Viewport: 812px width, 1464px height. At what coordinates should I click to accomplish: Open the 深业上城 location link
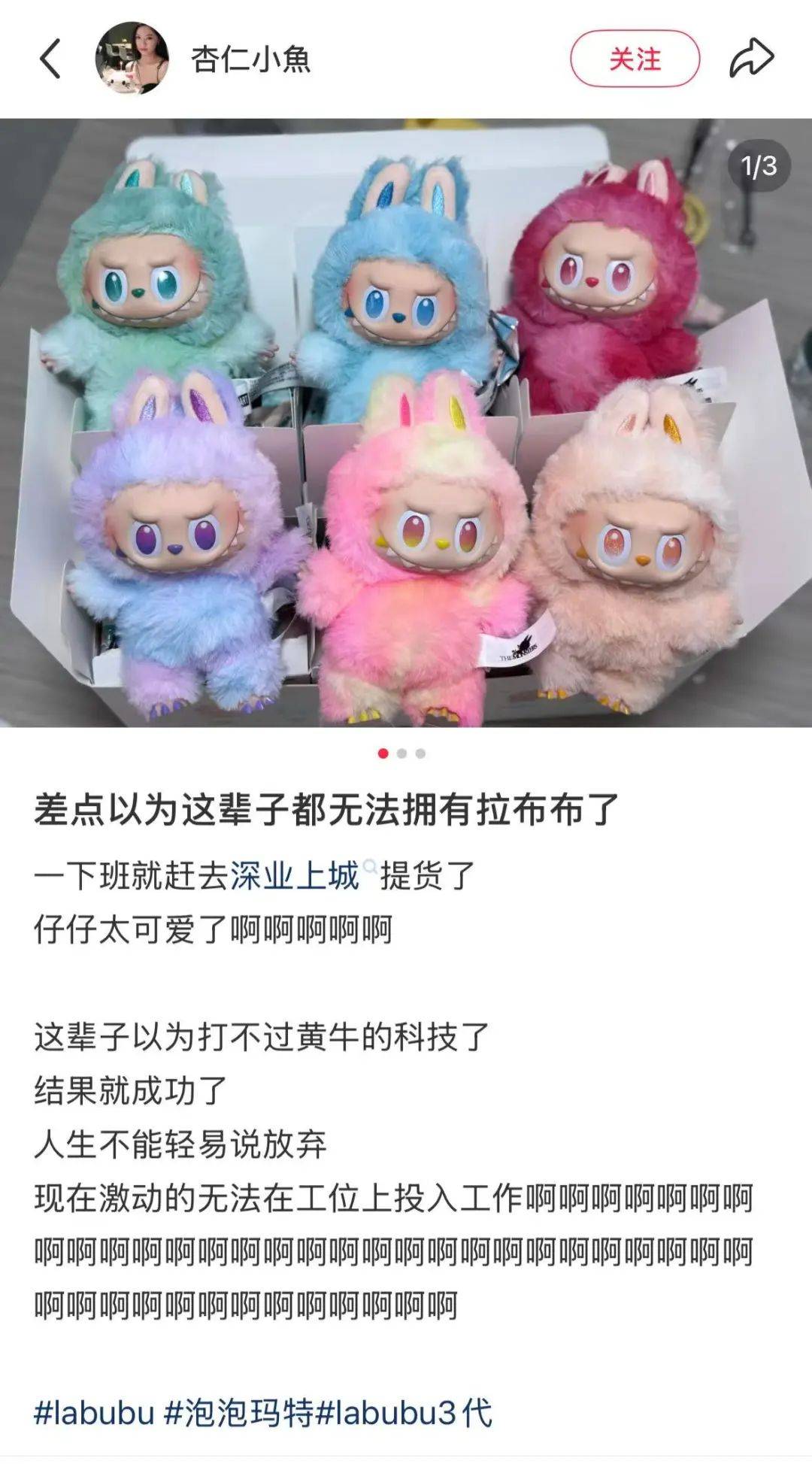pyautogui.click(x=295, y=876)
